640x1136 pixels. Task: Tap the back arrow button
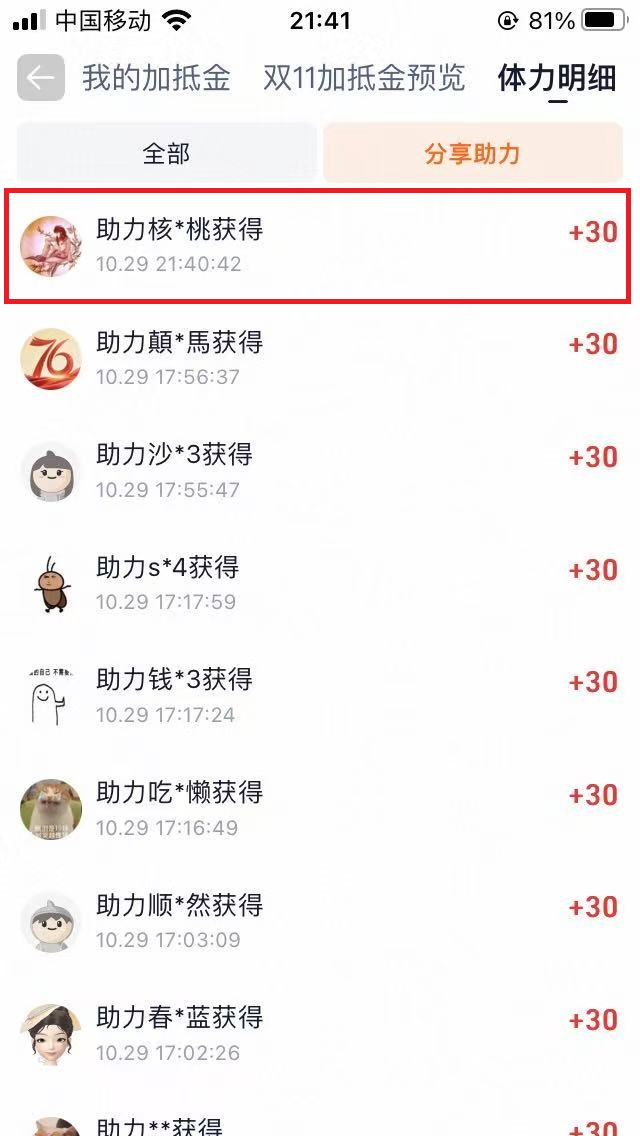click(41, 78)
